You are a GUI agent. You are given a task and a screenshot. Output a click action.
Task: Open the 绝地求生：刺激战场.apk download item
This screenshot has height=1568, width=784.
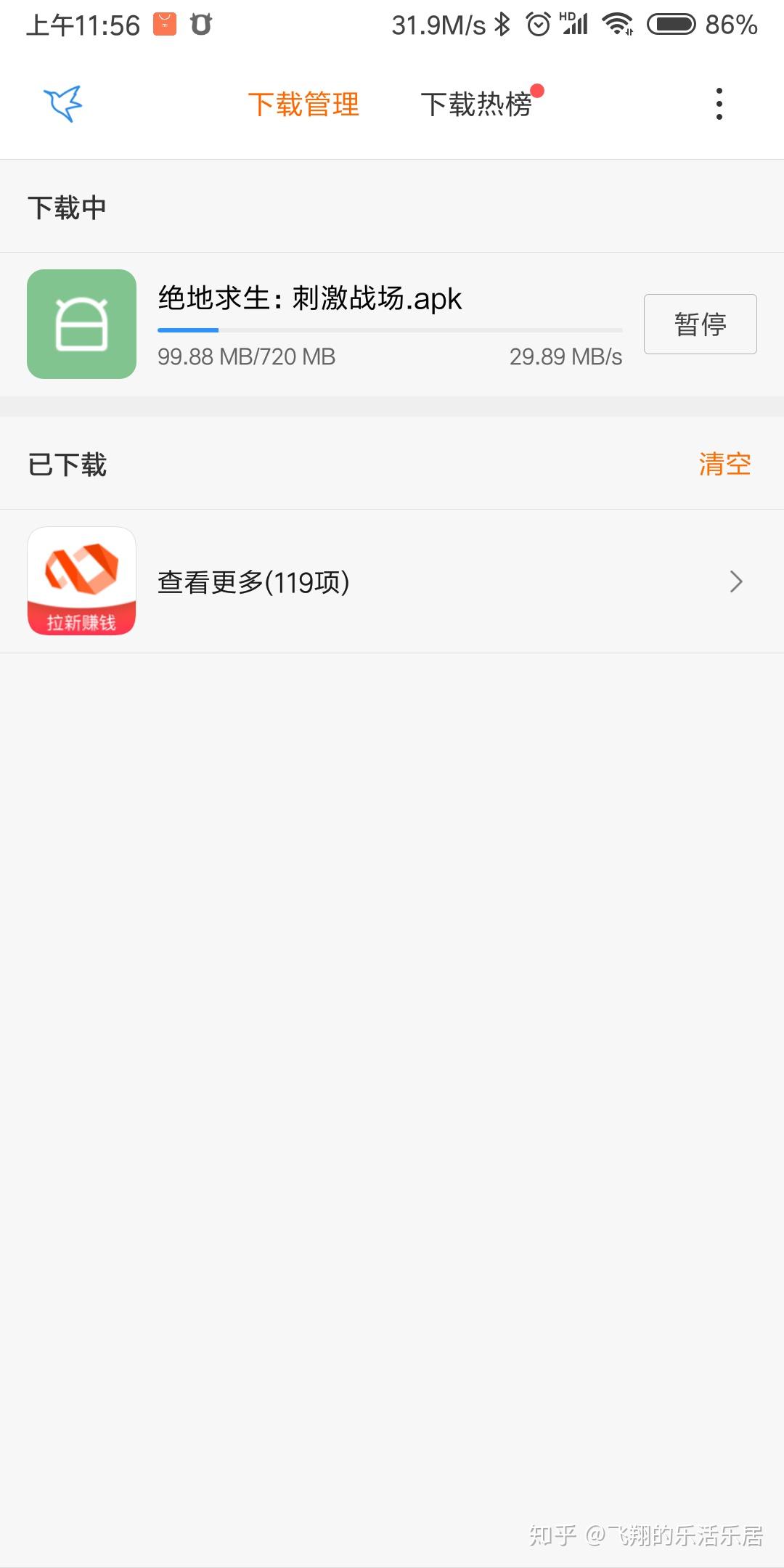coord(310,299)
